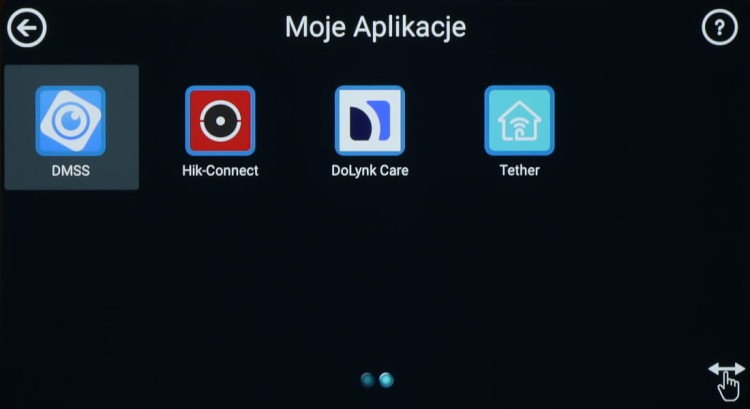Go back using the arrow icon

point(27,28)
